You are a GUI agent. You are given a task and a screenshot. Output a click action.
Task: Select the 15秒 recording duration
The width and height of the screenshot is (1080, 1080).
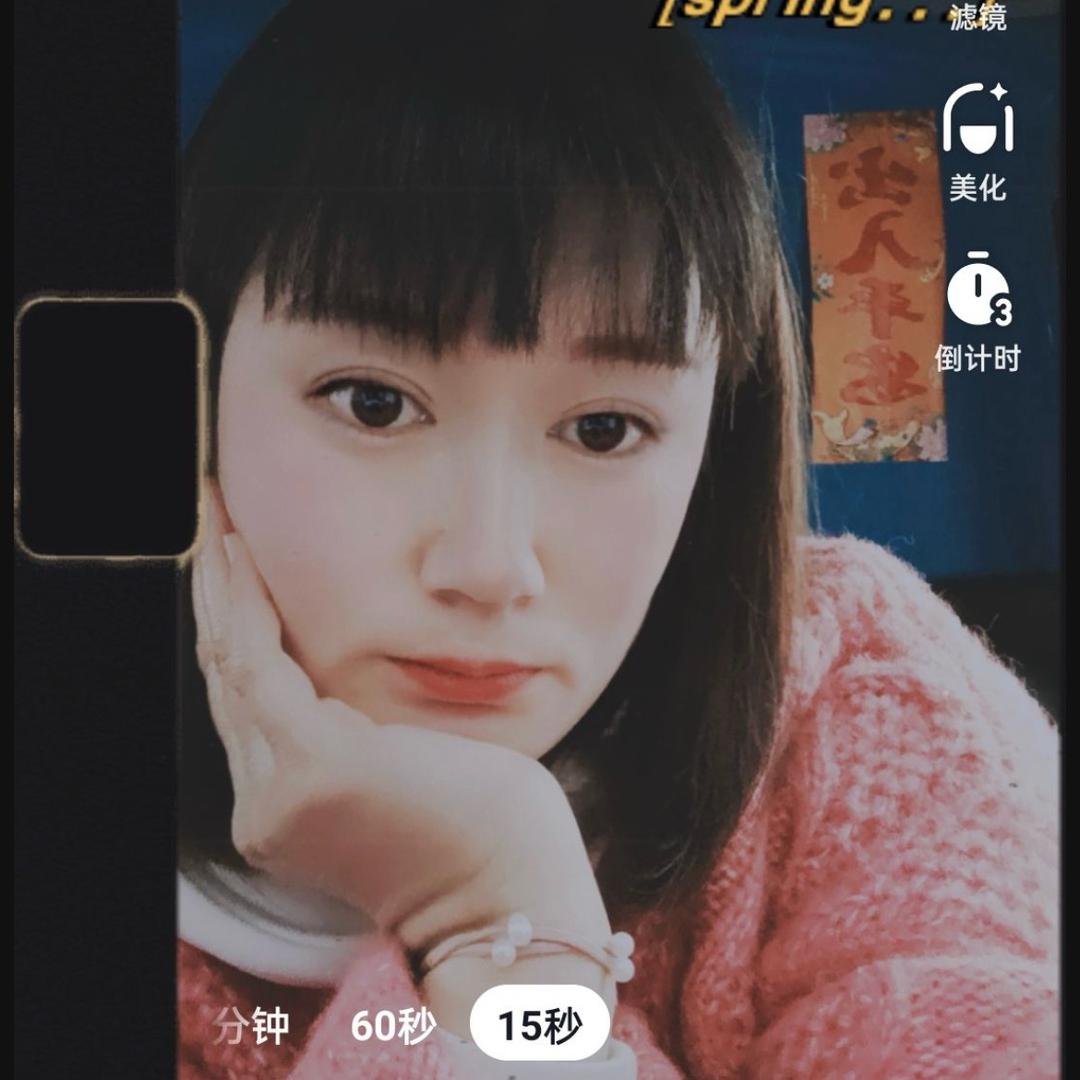(x=539, y=1025)
